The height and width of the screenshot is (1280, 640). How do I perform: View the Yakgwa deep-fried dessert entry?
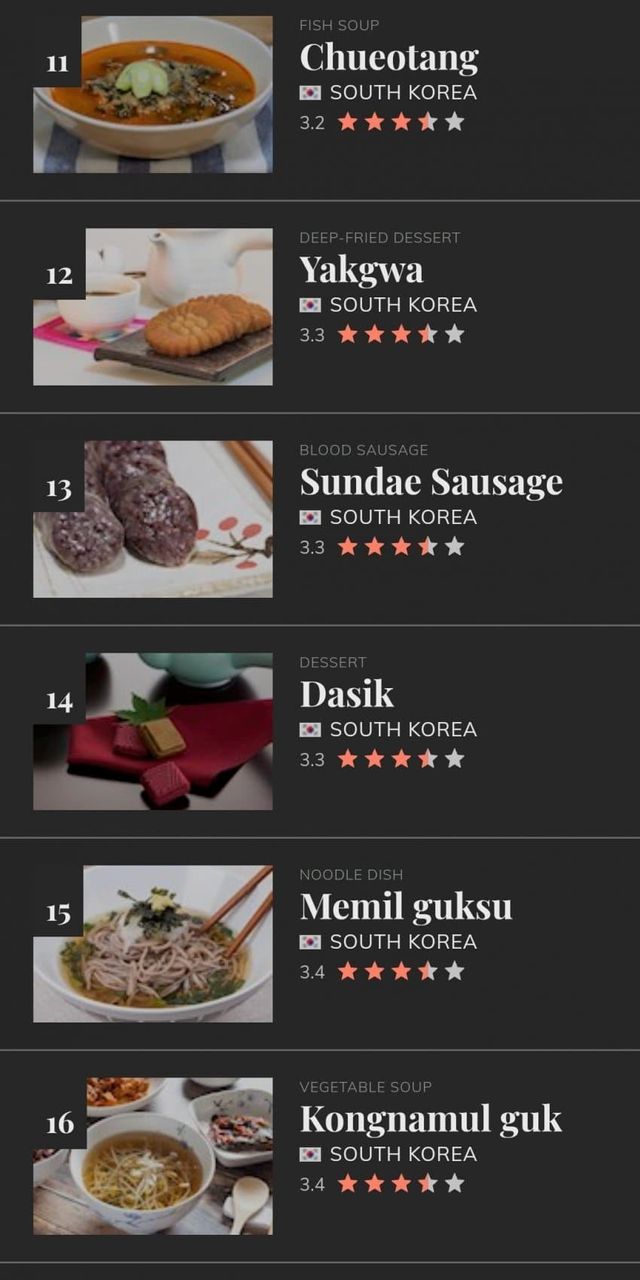(x=361, y=270)
